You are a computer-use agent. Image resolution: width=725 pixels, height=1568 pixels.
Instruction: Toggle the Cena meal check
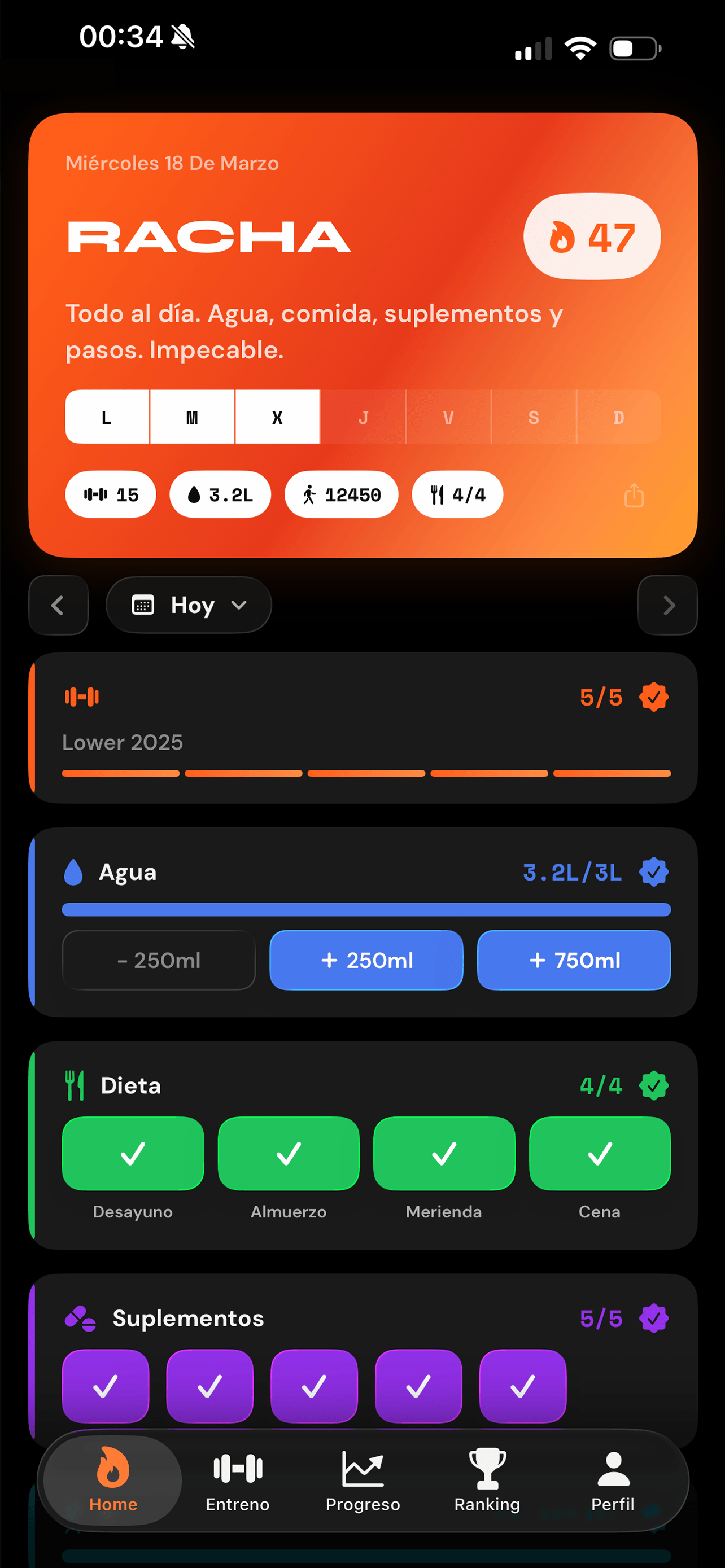[600, 1153]
